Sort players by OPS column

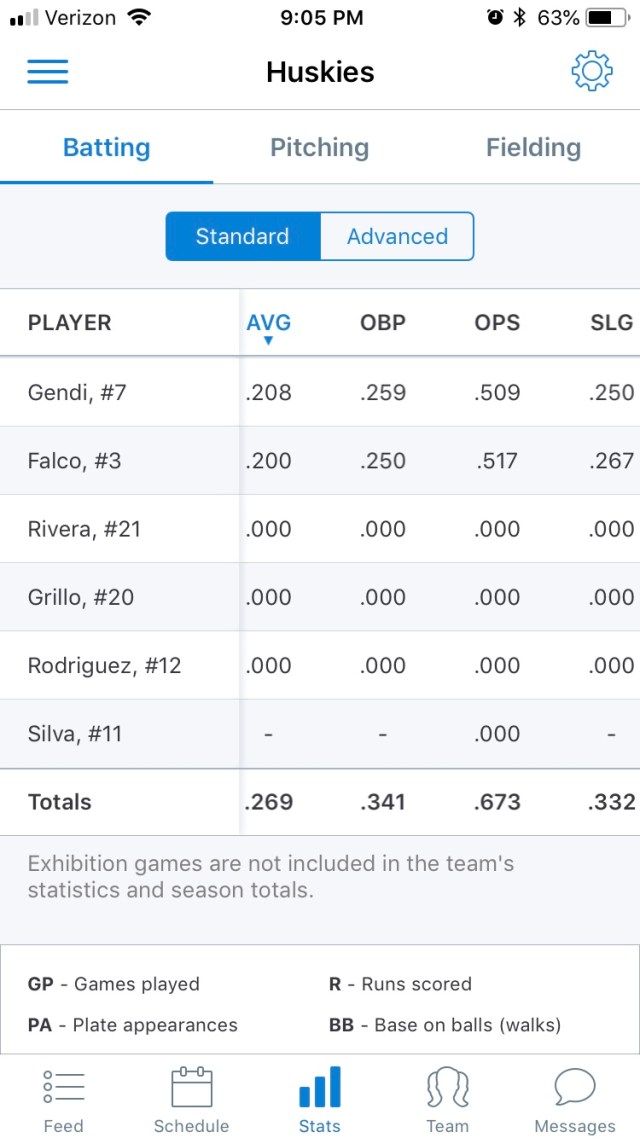pos(497,323)
